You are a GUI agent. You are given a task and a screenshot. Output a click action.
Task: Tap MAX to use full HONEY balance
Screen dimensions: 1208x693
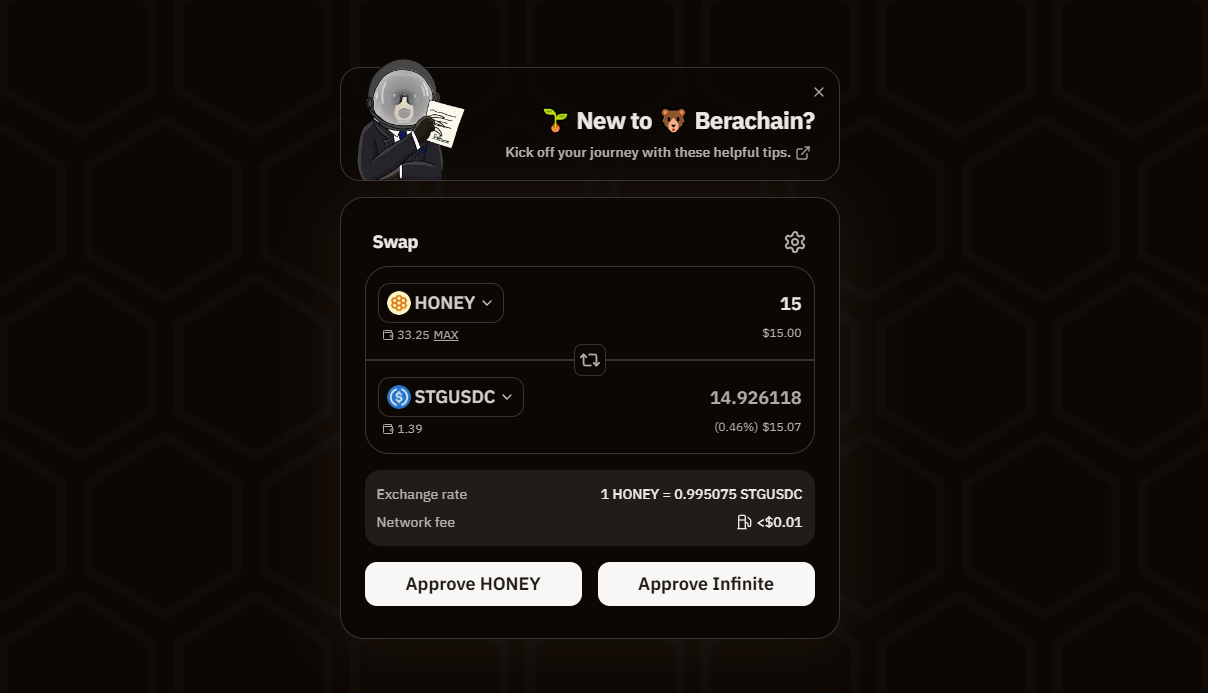446,335
